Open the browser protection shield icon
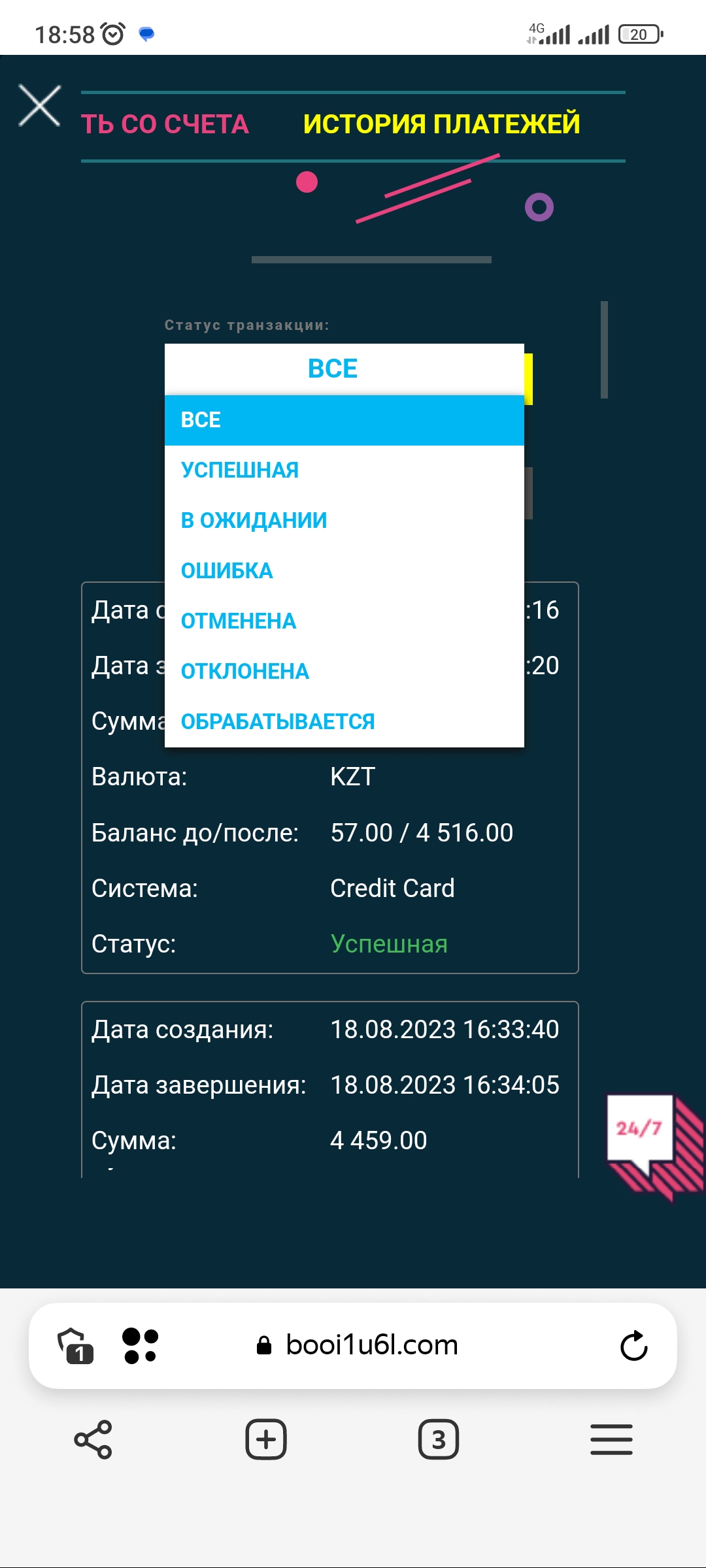 coord(76,1346)
